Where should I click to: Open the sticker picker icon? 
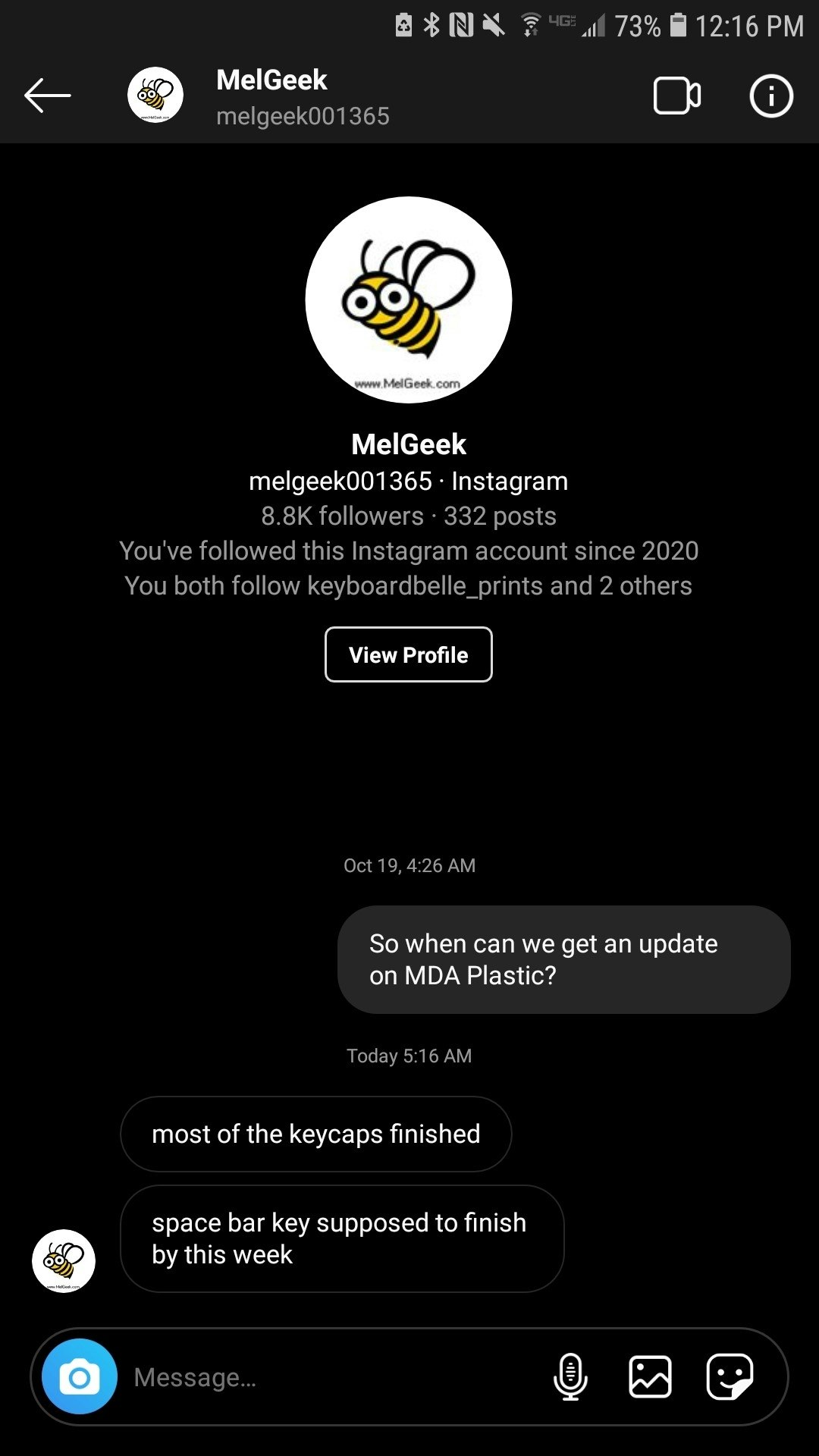point(730,1376)
